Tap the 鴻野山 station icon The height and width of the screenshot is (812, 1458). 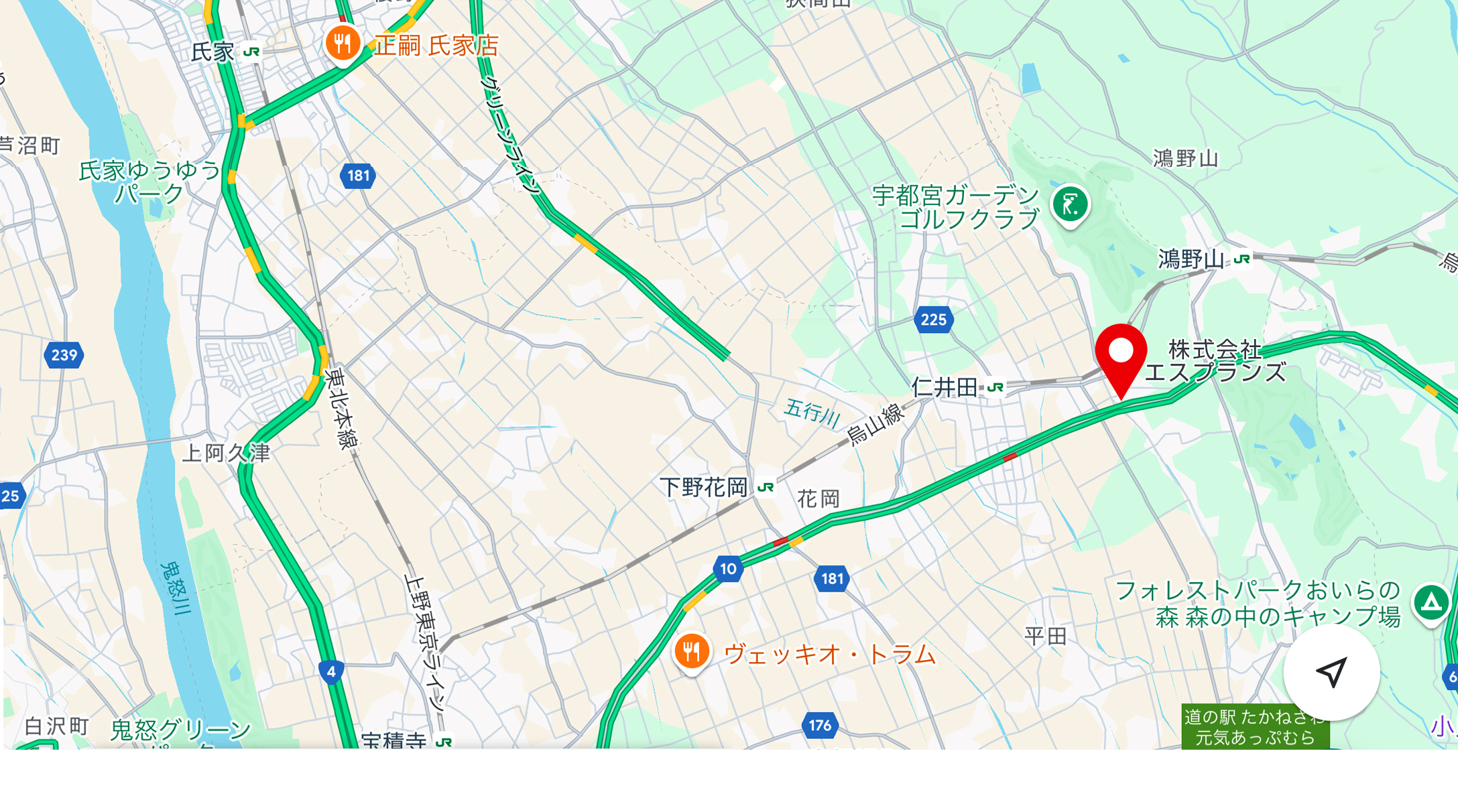(x=1241, y=259)
